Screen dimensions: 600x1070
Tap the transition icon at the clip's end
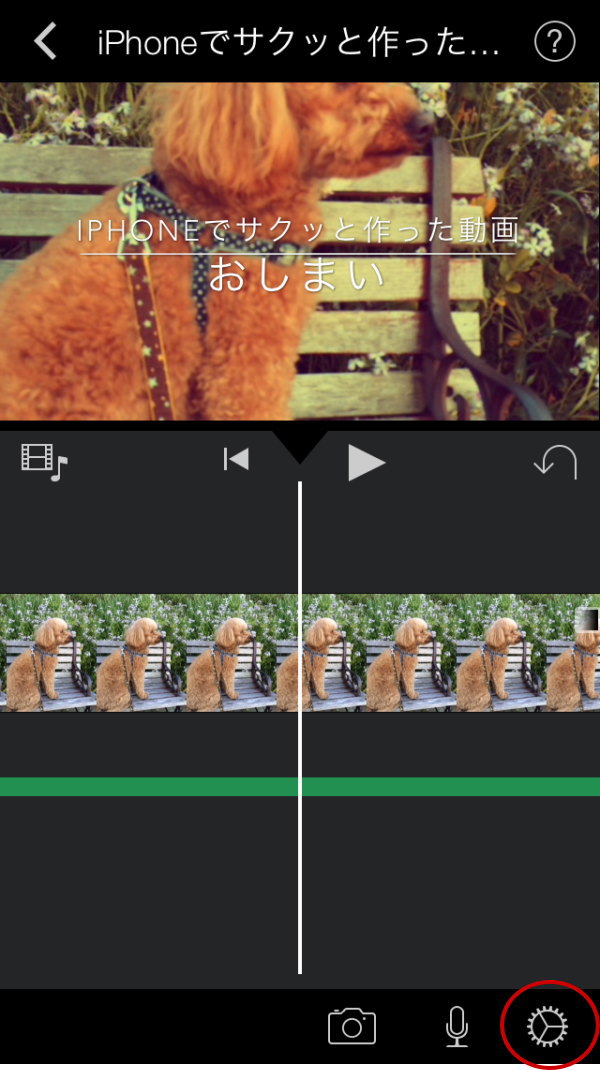tap(587, 620)
